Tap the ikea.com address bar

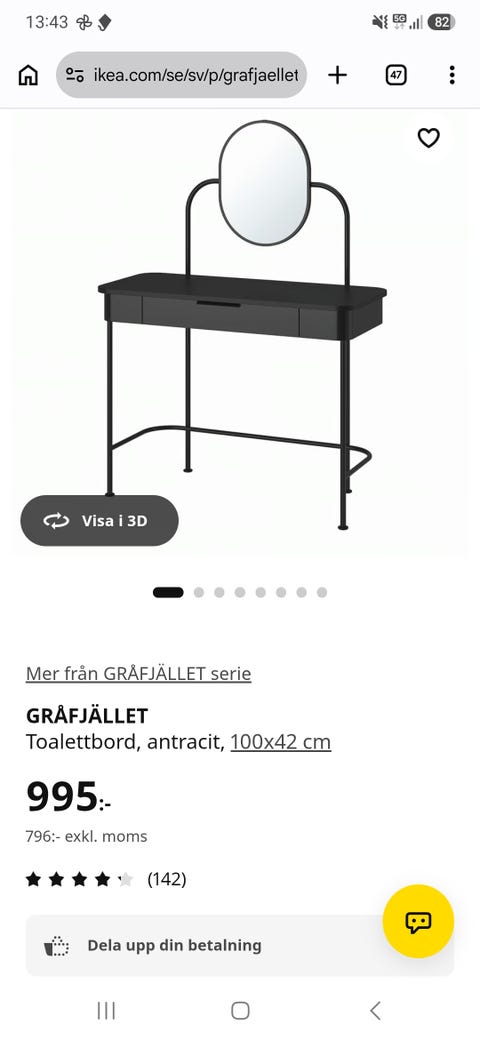point(182,75)
